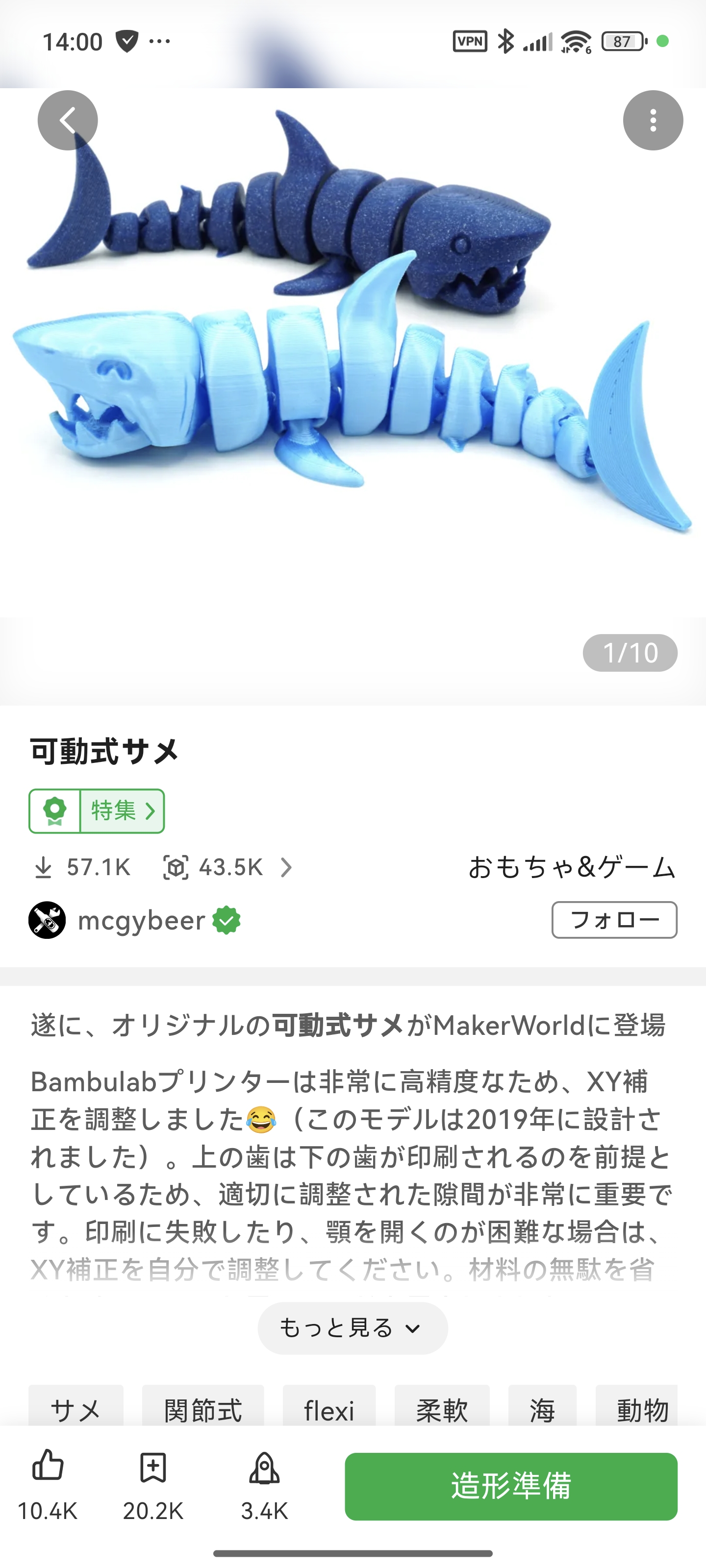Select the 動物 tag
The height and width of the screenshot is (1568, 706).
coord(640,1409)
